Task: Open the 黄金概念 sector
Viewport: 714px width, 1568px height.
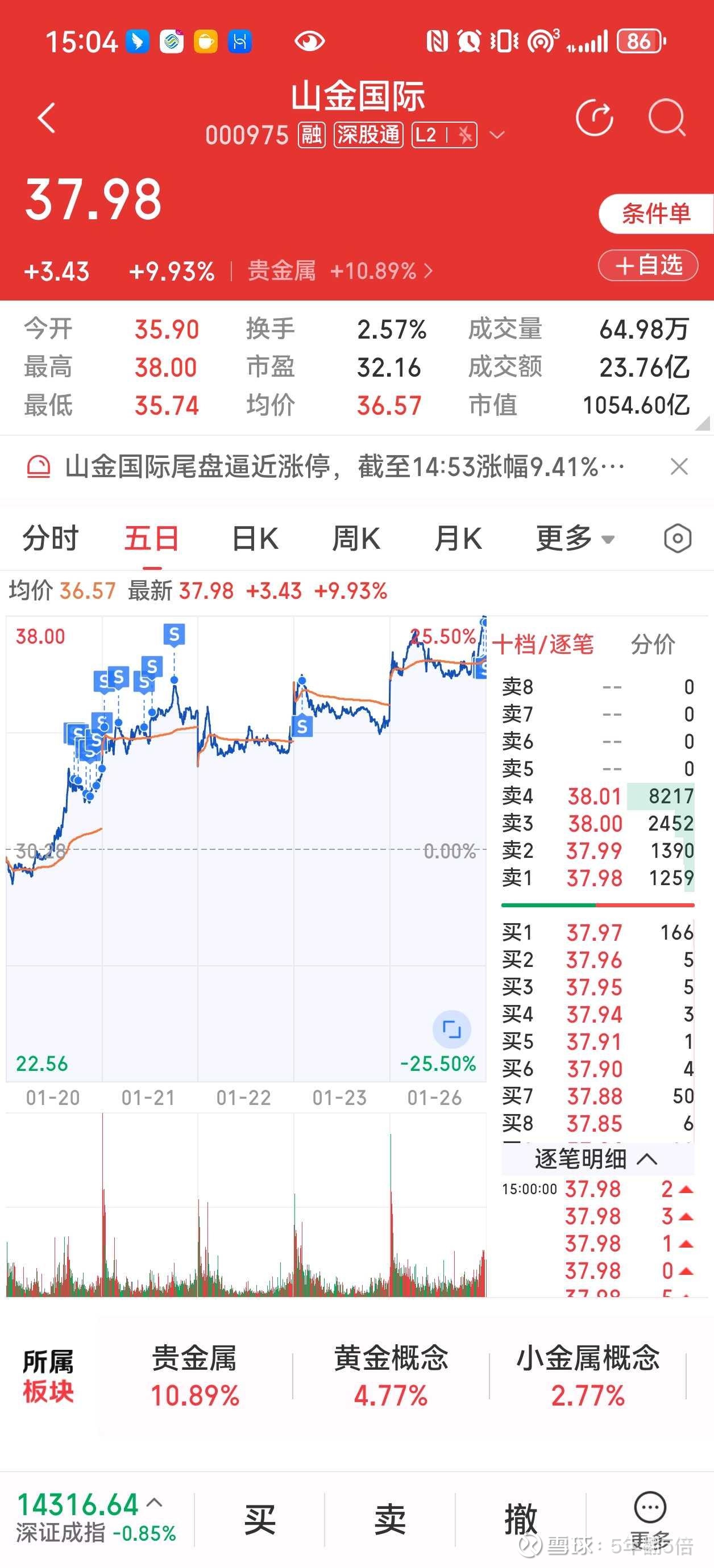Action: tap(391, 1376)
